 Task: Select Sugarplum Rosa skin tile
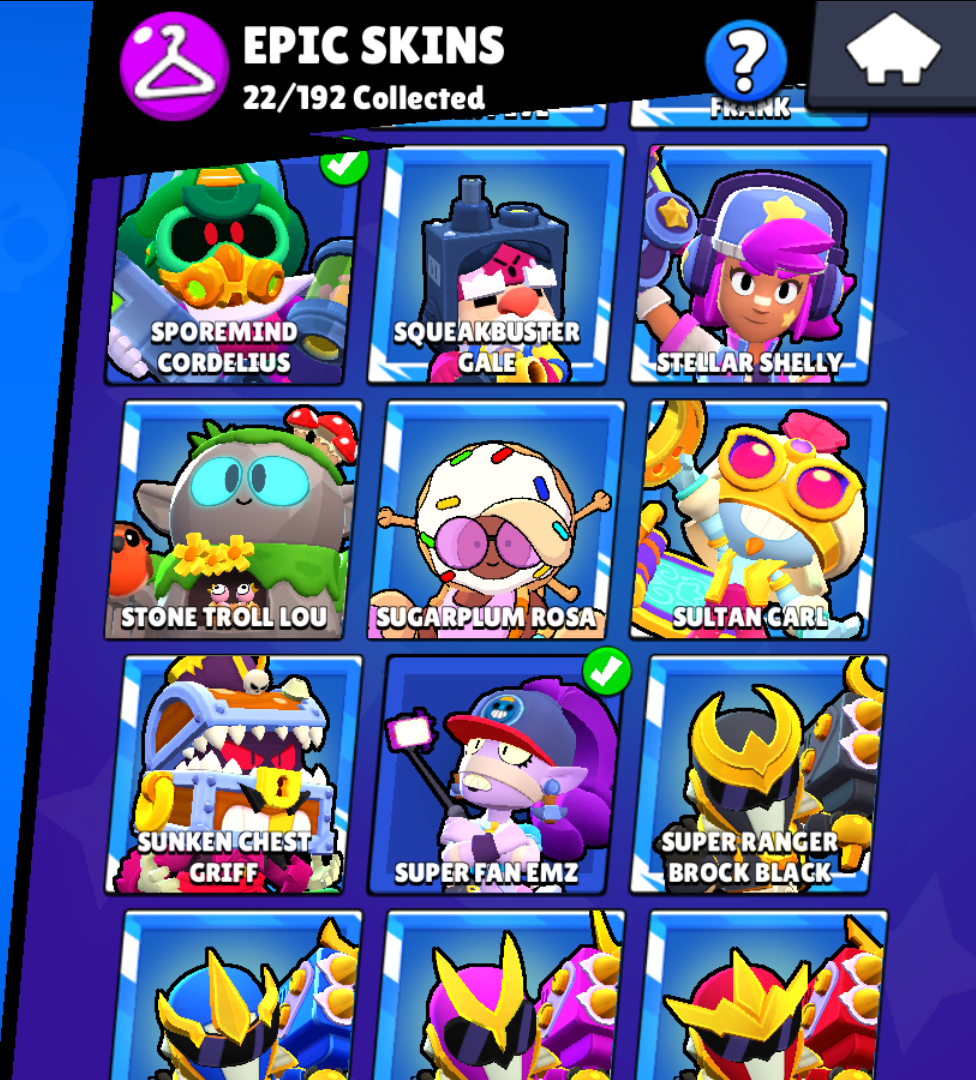coord(496,520)
